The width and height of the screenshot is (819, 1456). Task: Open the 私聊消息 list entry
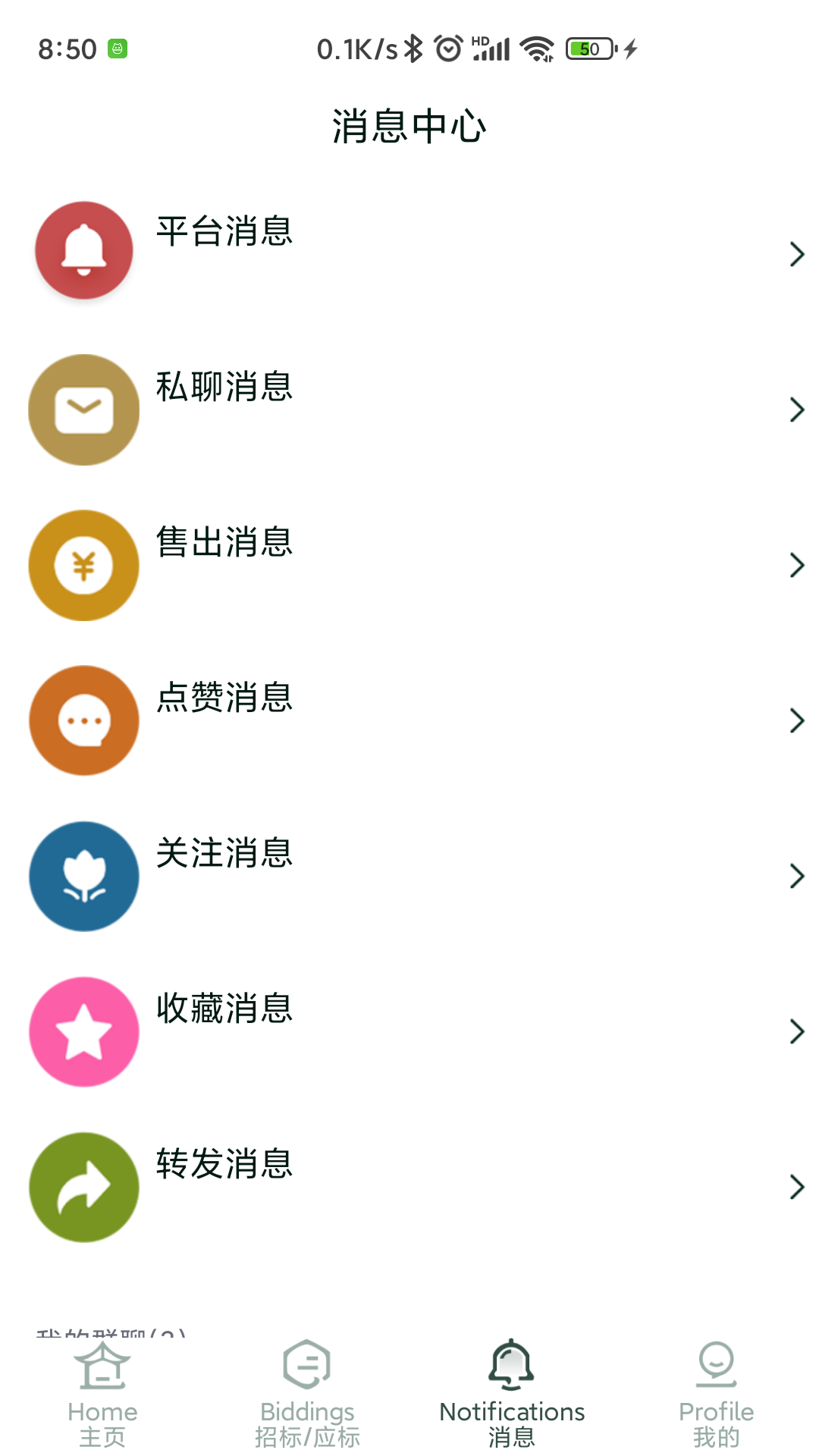(224, 388)
